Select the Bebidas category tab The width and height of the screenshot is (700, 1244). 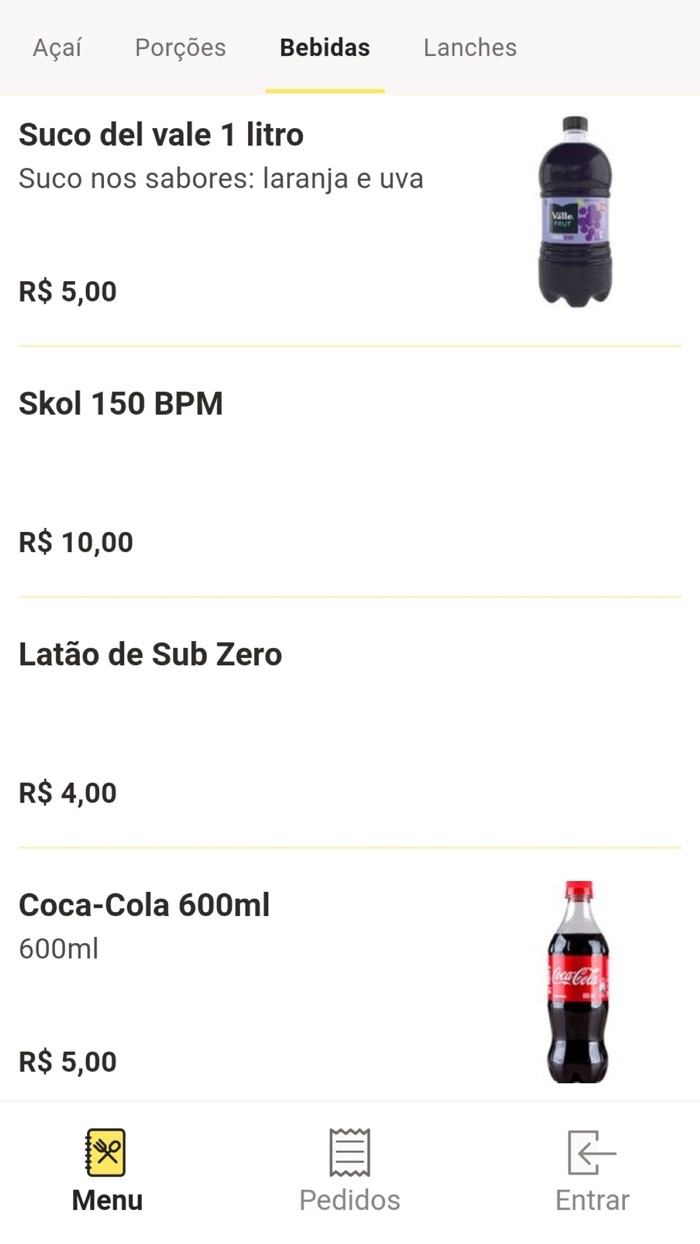(324, 48)
